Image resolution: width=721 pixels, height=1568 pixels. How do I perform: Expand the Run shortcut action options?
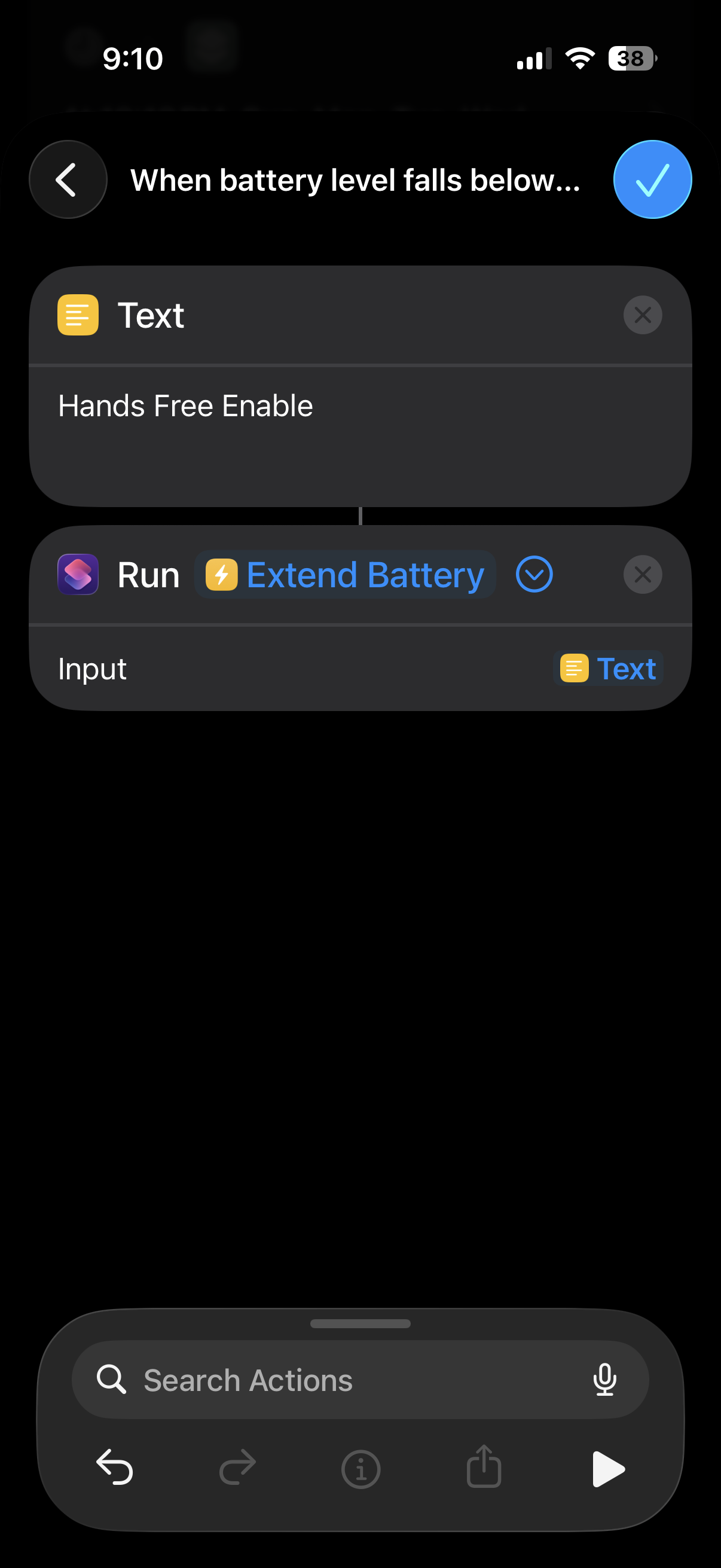pos(534,575)
